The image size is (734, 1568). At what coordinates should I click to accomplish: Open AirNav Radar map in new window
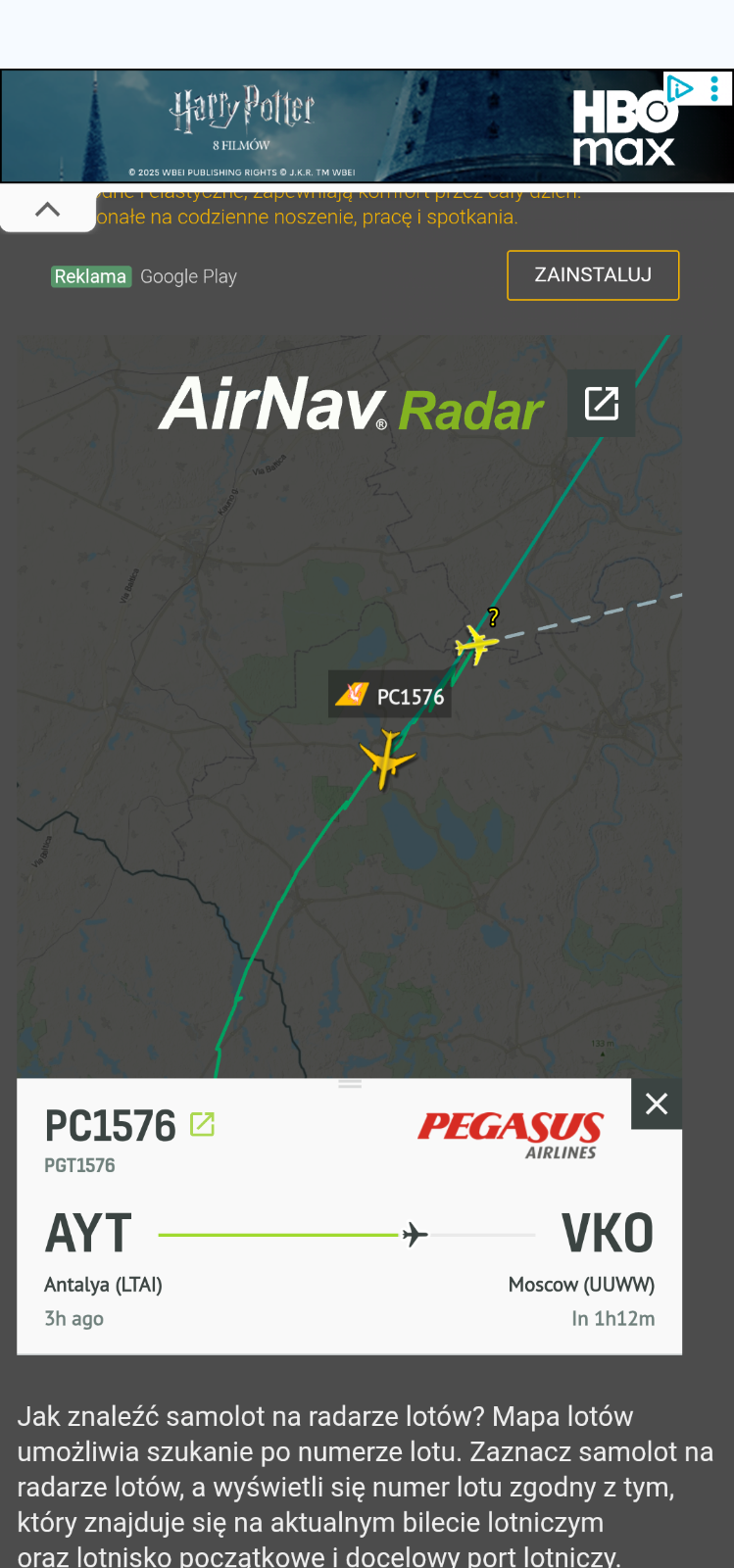(601, 403)
